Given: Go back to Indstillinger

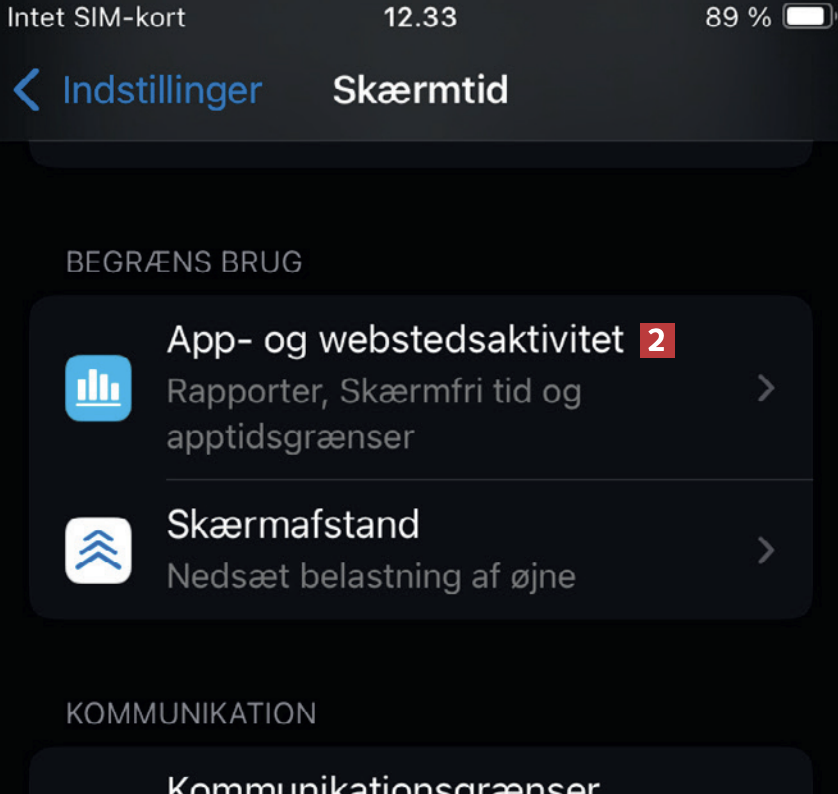Looking at the screenshot, I should point(138,91).
